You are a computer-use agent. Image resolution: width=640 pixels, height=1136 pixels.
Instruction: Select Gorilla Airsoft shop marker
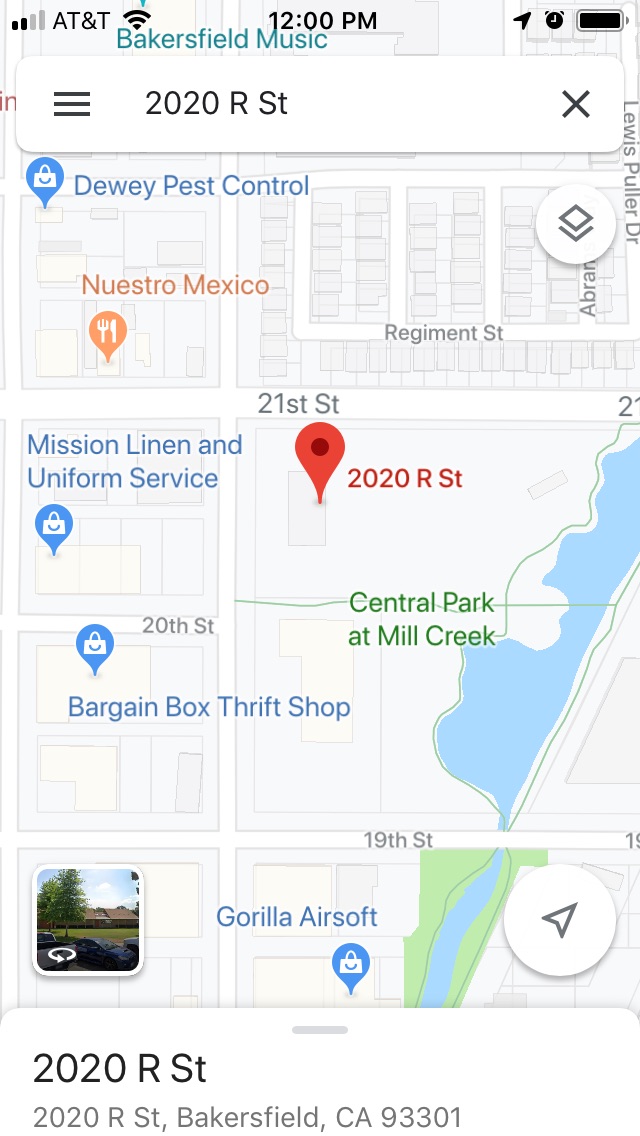(350, 963)
